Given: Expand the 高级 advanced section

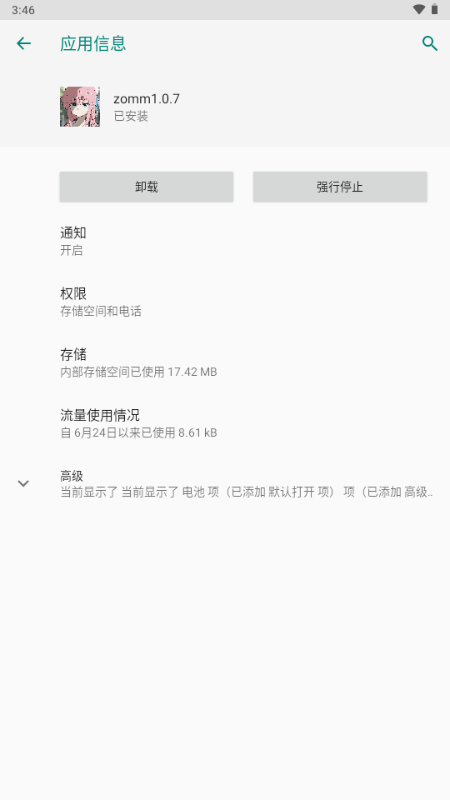Looking at the screenshot, I should (x=225, y=484).
